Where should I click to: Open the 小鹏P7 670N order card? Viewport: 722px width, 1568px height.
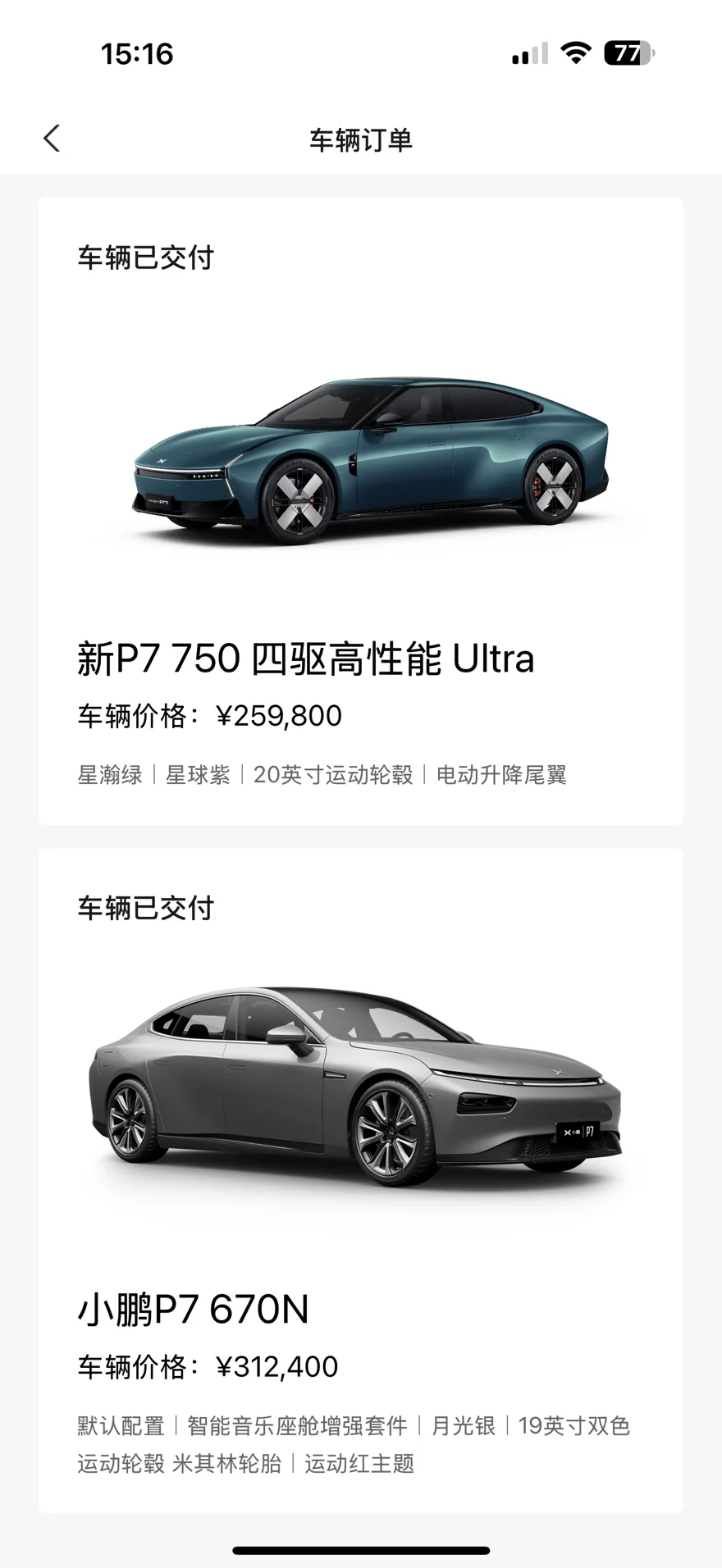point(361,1179)
